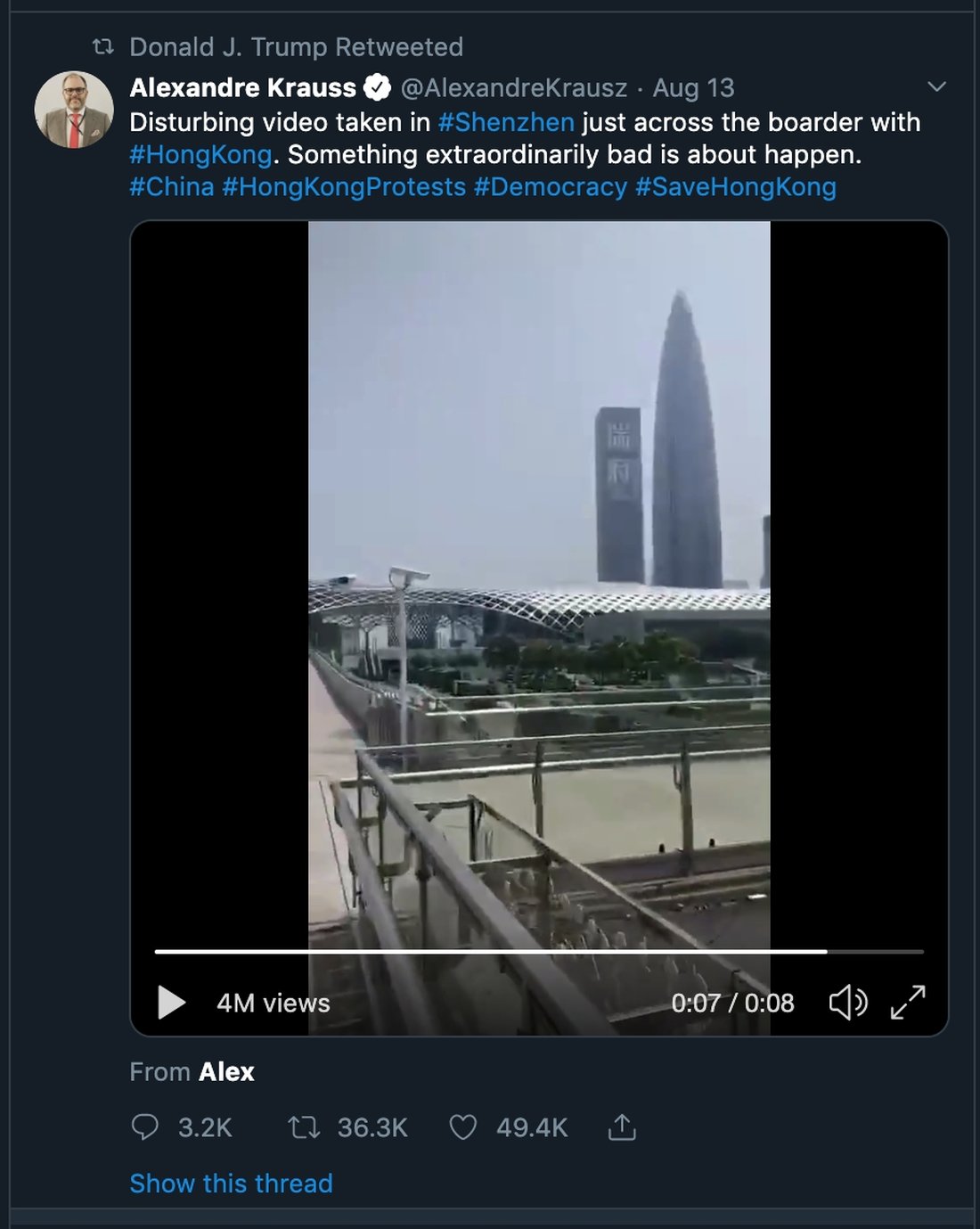
Task: Open the @AlexandreKrausz profile handle
Action: pyautogui.click(x=514, y=87)
